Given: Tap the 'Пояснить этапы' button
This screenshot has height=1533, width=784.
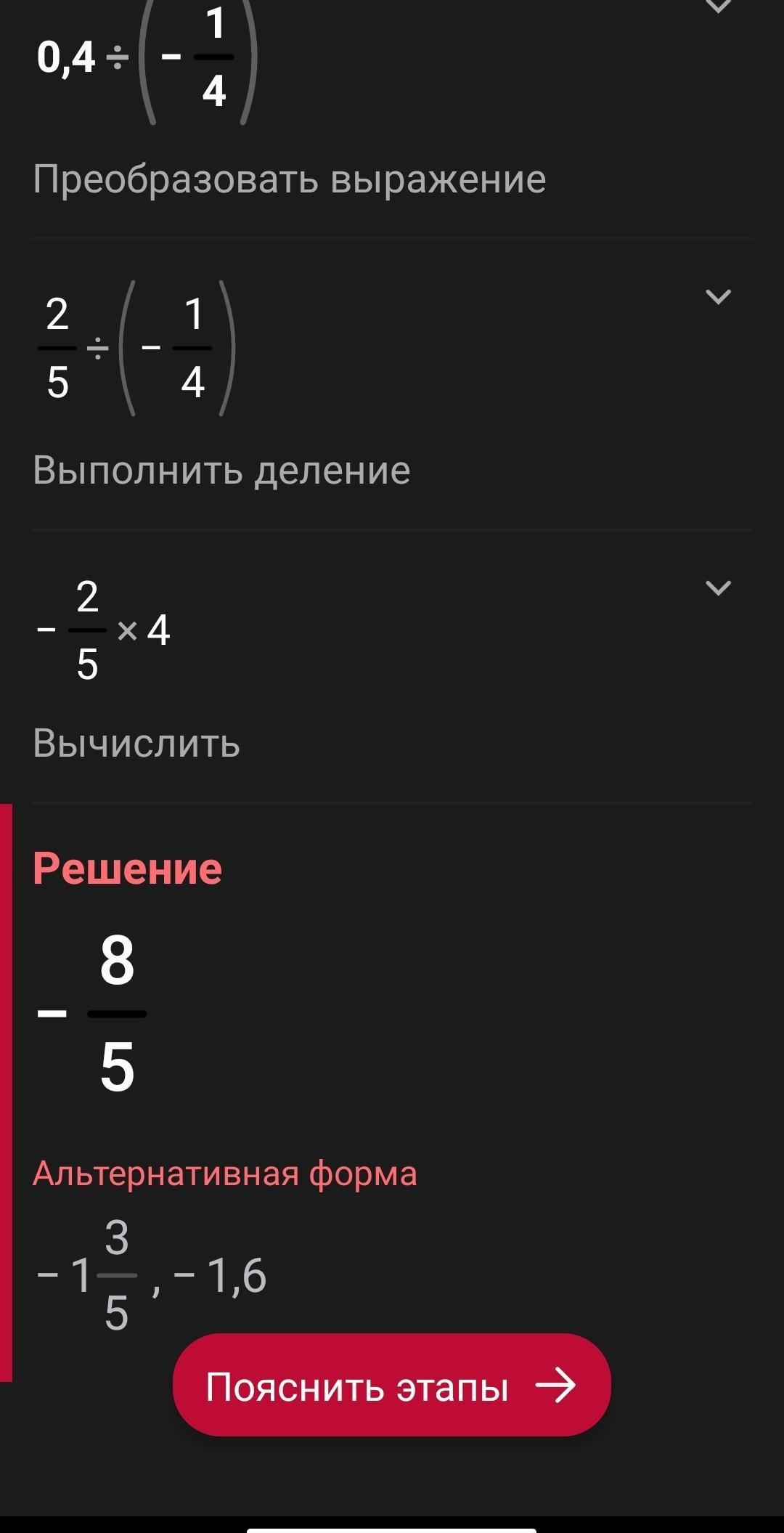Looking at the screenshot, I should (392, 1386).
